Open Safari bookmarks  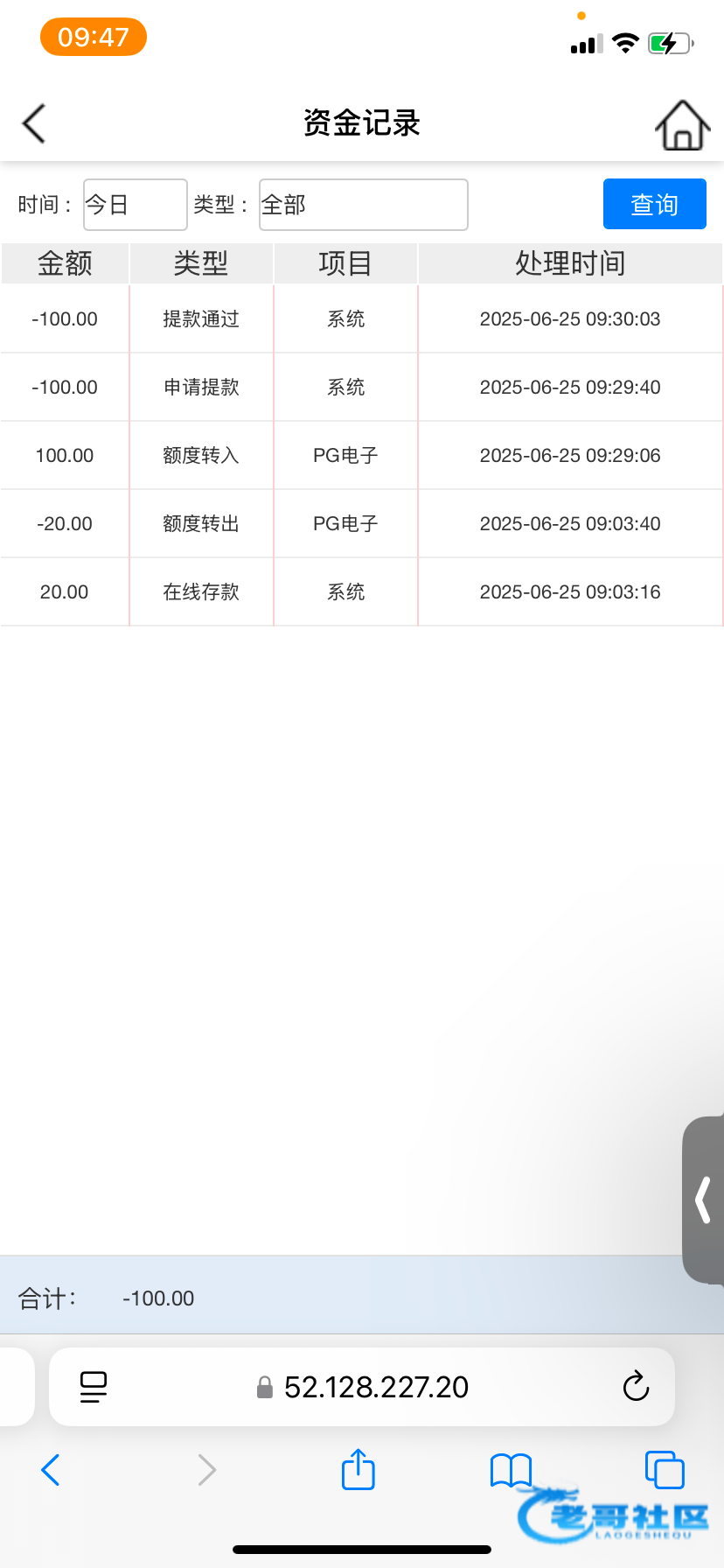coord(512,1470)
